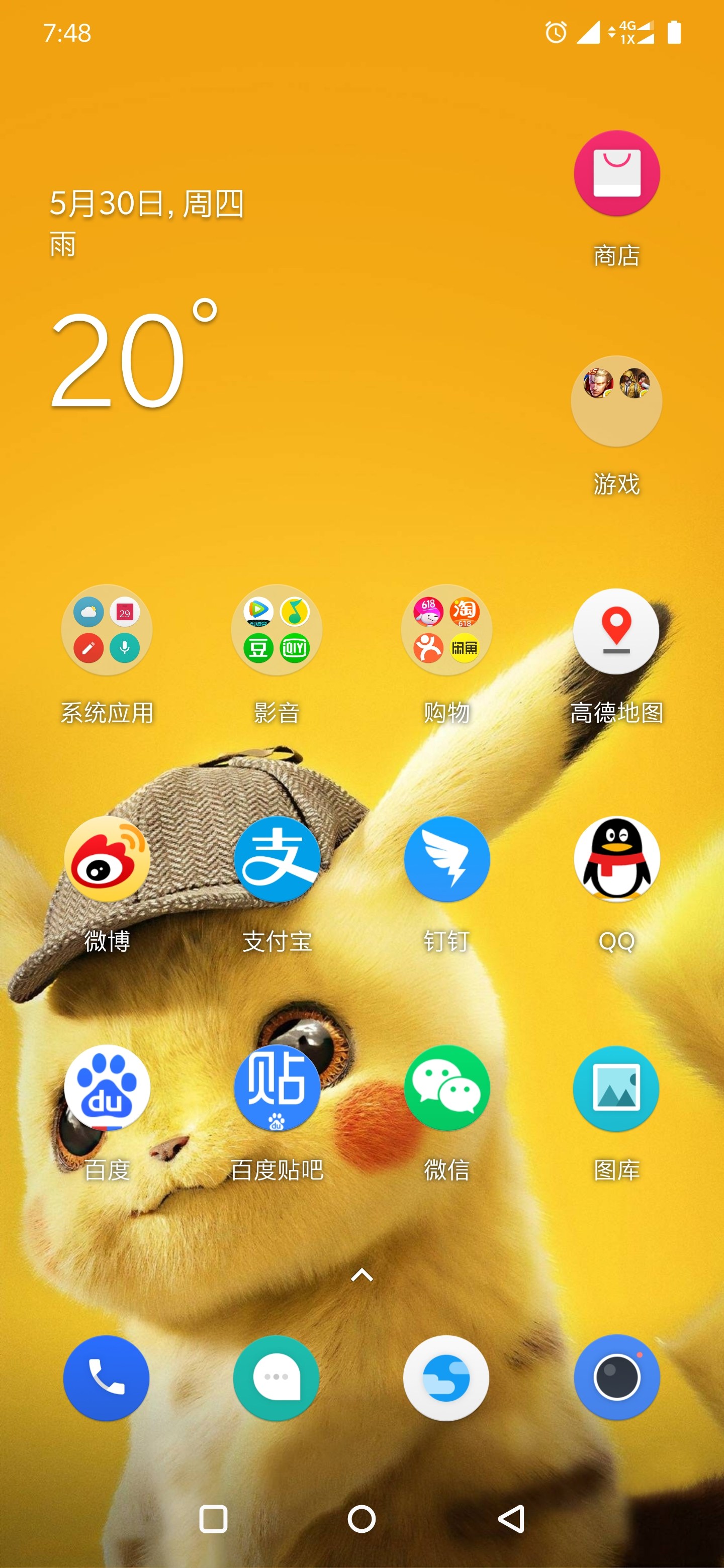
Task: Open the 影音 media folder
Action: click(277, 631)
